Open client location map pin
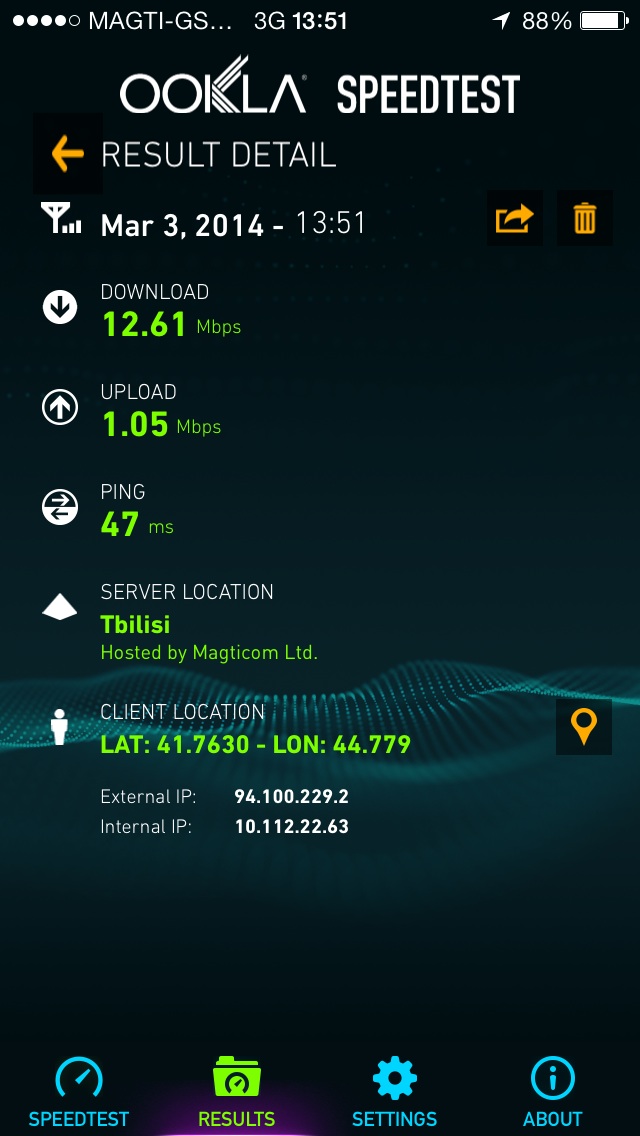The image size is (640, 1136). pyautogui.click(x=583, y=726)
